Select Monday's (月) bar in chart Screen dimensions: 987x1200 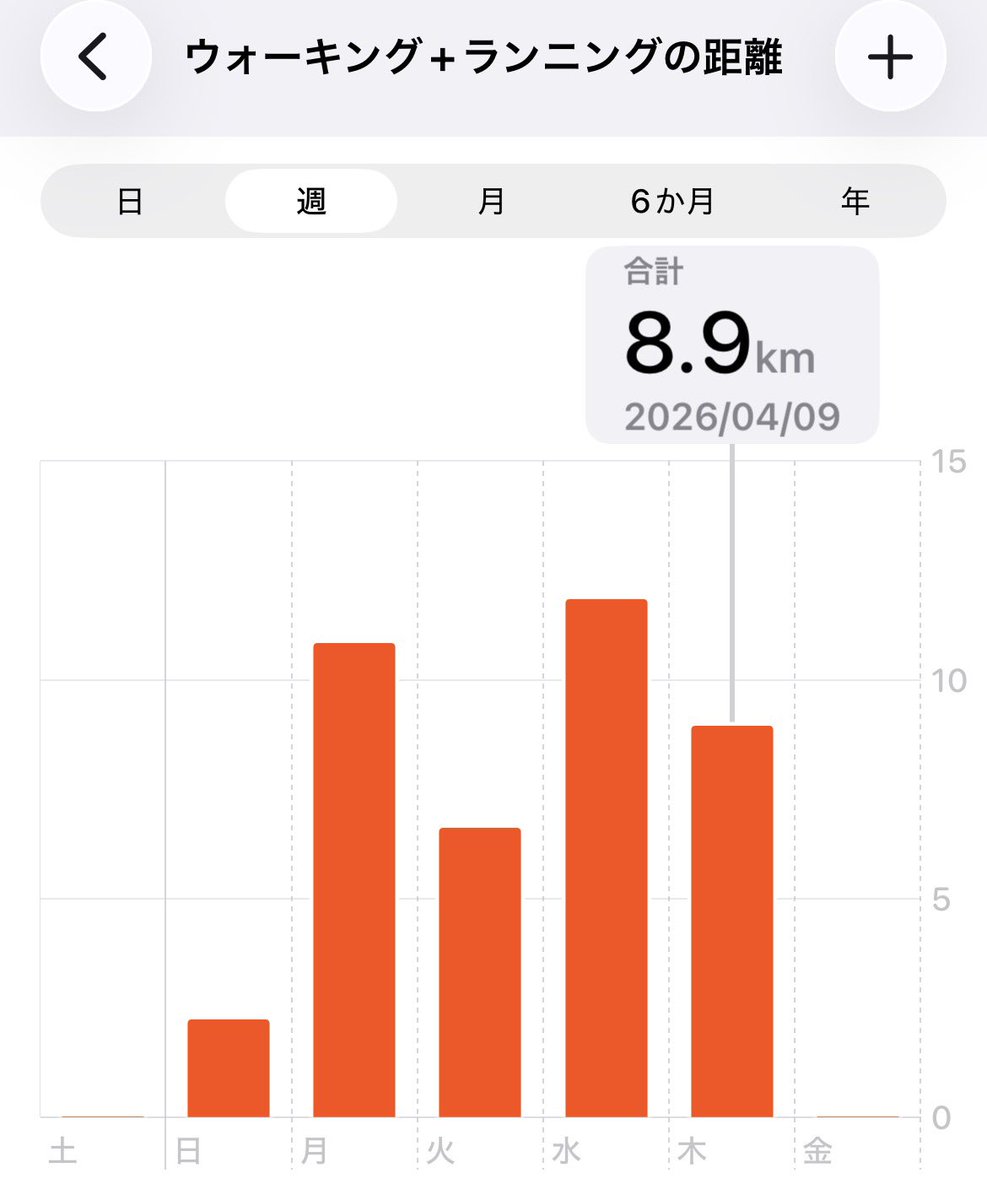(x=354, y=880)
